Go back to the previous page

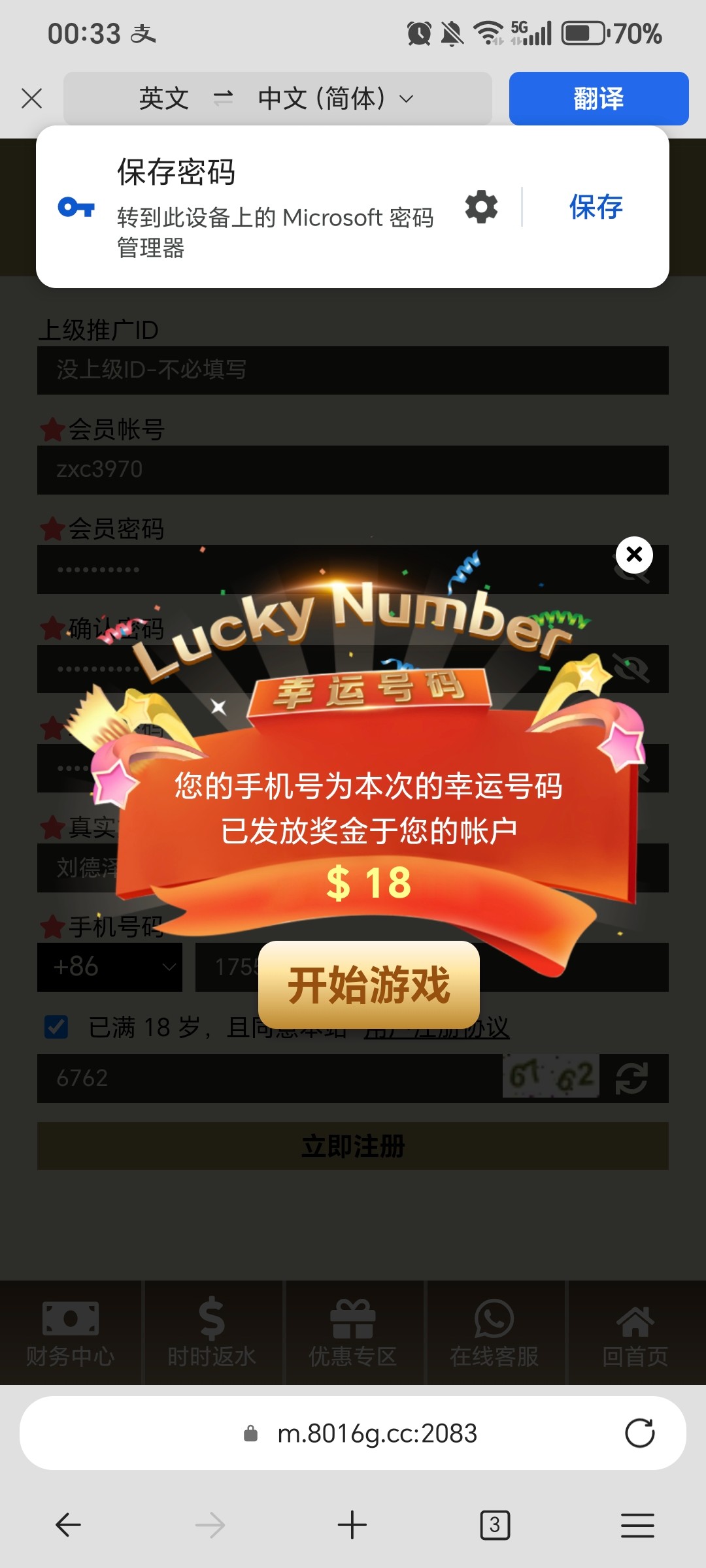[68, 1526]
